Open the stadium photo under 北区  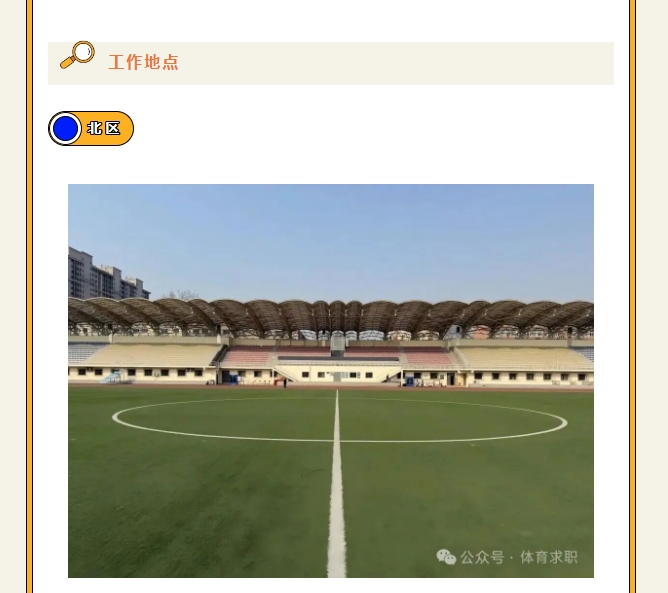[330, 380]
